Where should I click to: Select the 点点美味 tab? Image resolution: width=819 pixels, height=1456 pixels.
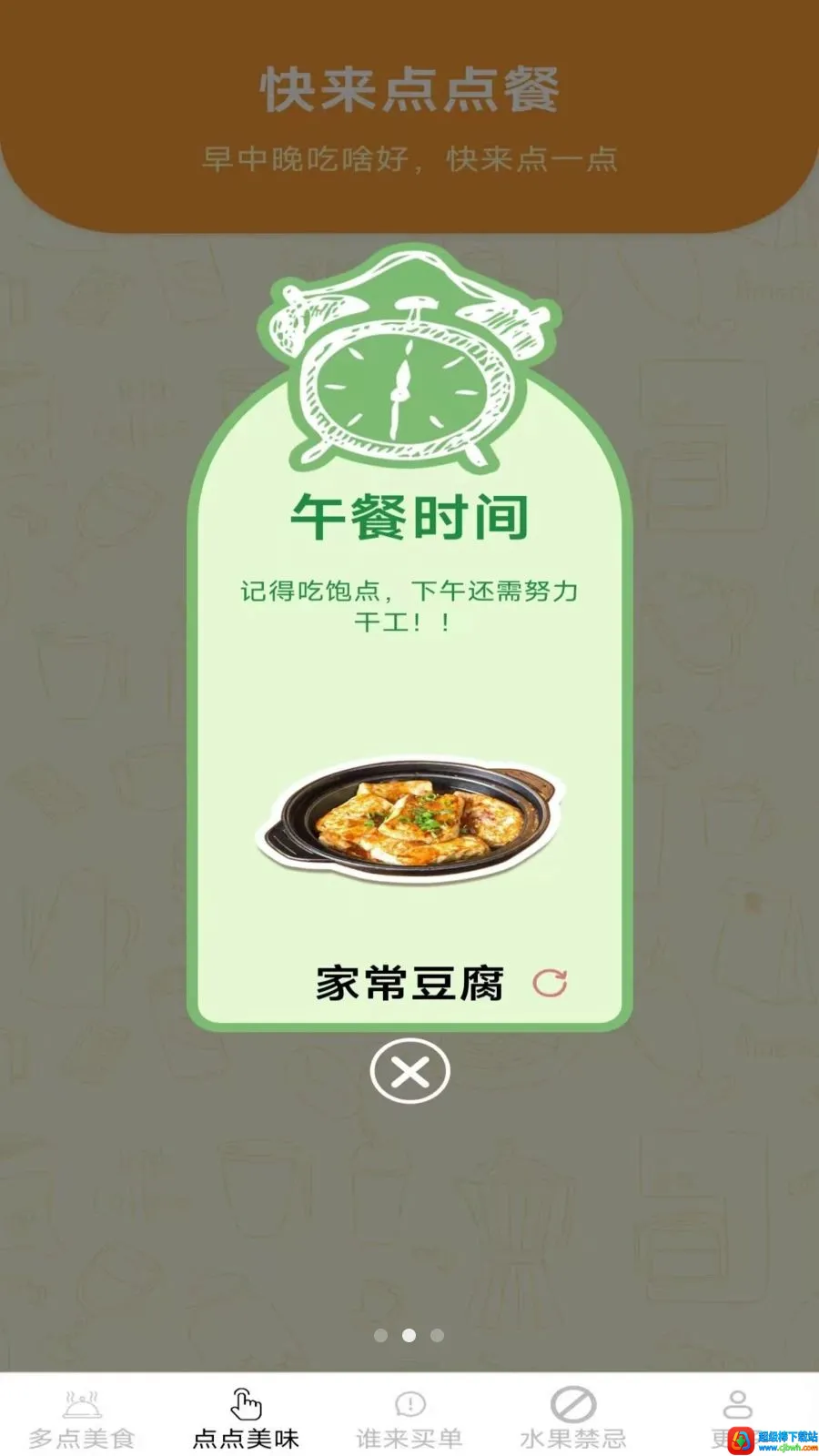pyautogui.click(x=246, y=1420)
